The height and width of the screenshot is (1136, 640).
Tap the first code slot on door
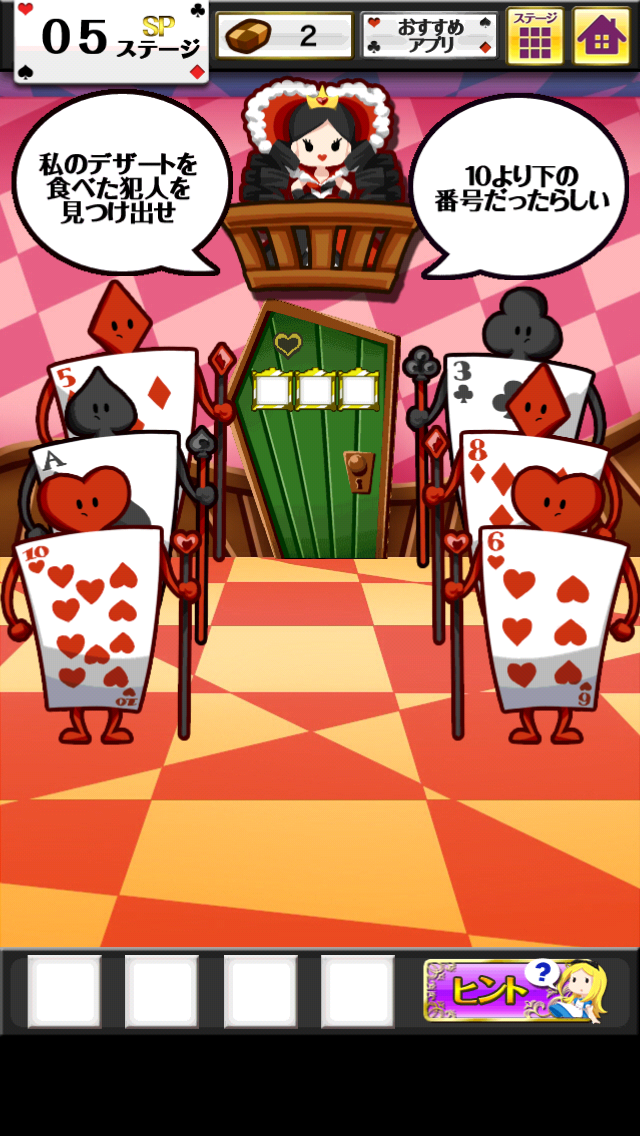[272, 391]
